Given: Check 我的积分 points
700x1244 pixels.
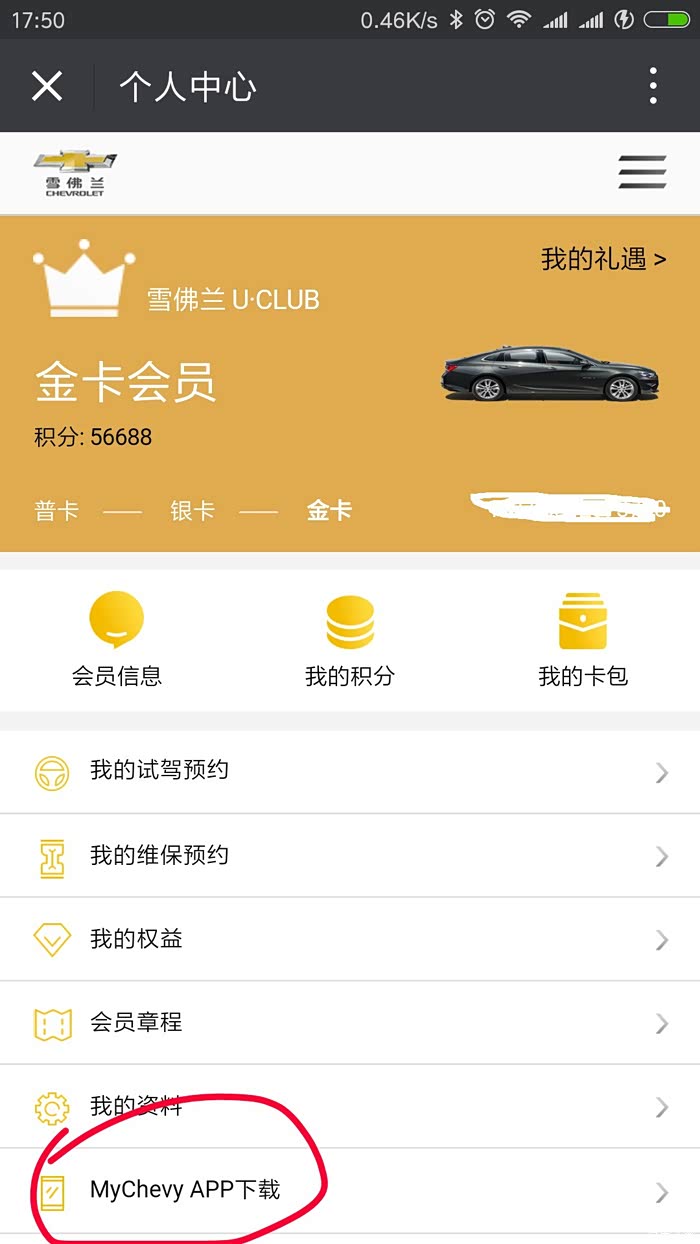Looking at the screenshot, I should 350,640.
